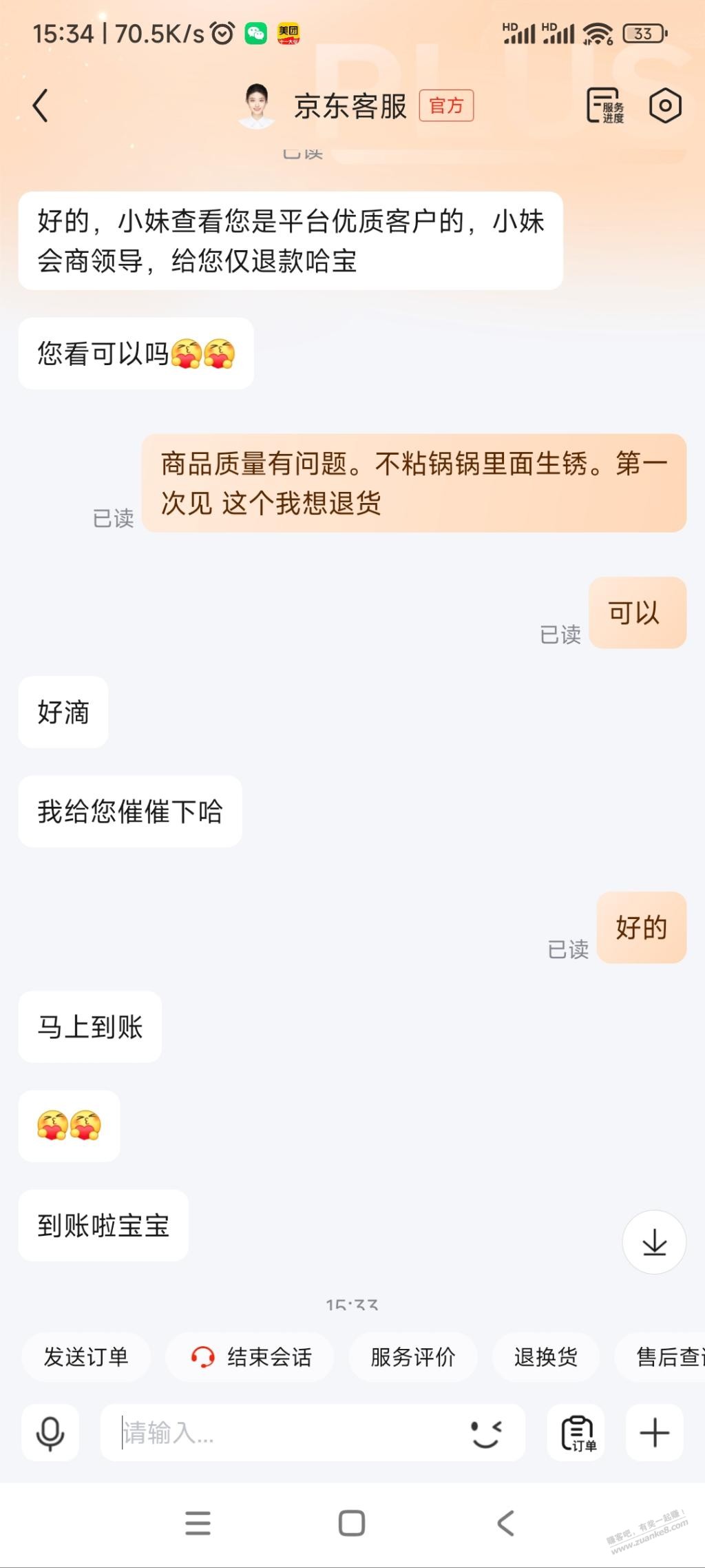
Task: Open more attachments with plus icon
Action: (655, 1433)
